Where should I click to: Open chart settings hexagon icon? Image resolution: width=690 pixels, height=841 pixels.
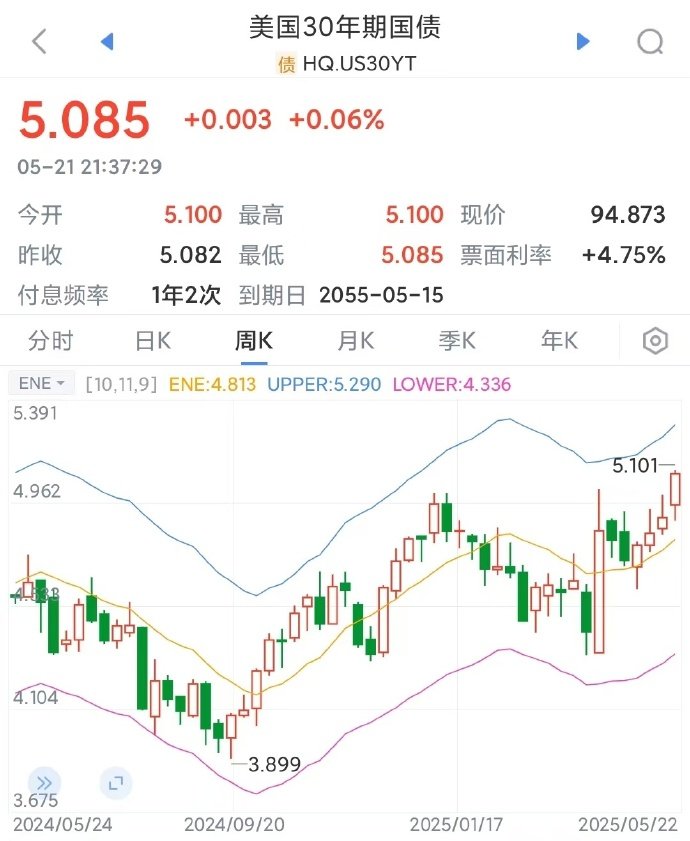tap(655, 341)
